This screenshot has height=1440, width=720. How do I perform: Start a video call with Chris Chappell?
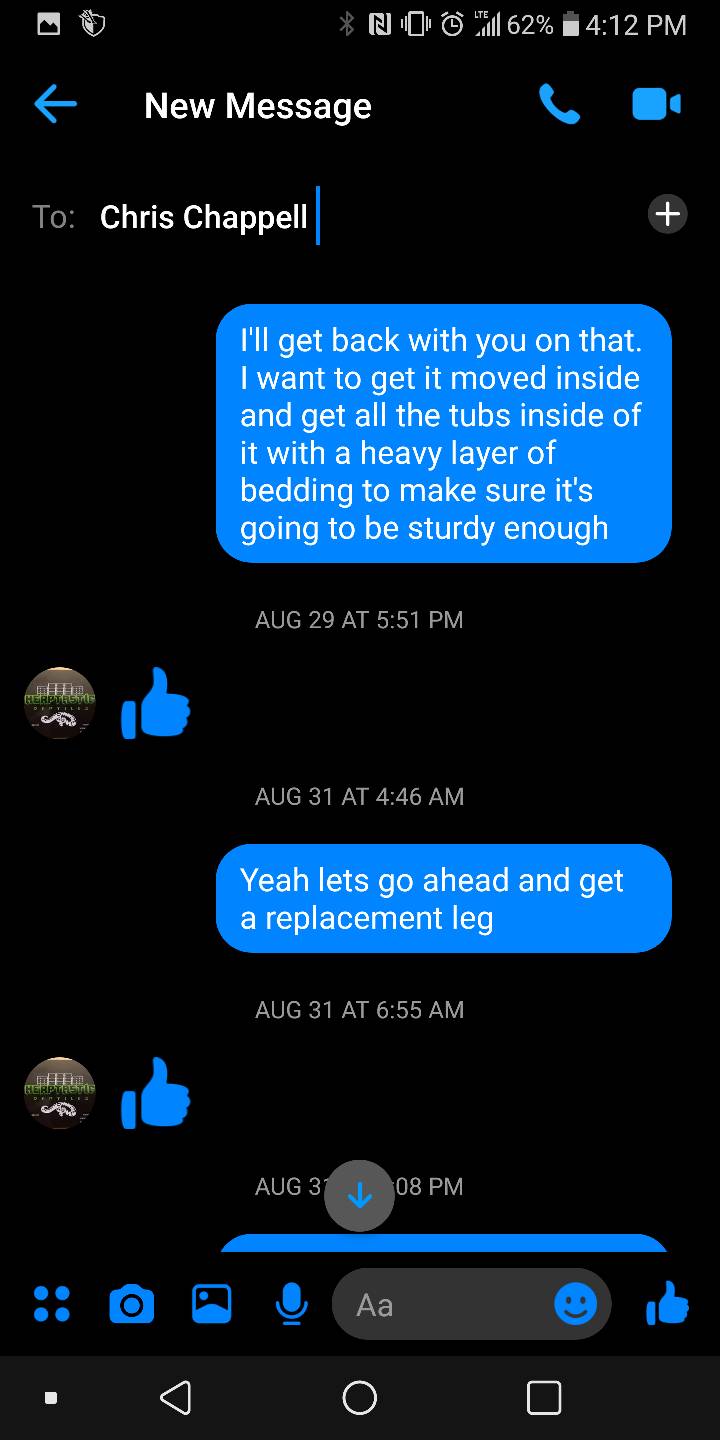click(656, 104)
